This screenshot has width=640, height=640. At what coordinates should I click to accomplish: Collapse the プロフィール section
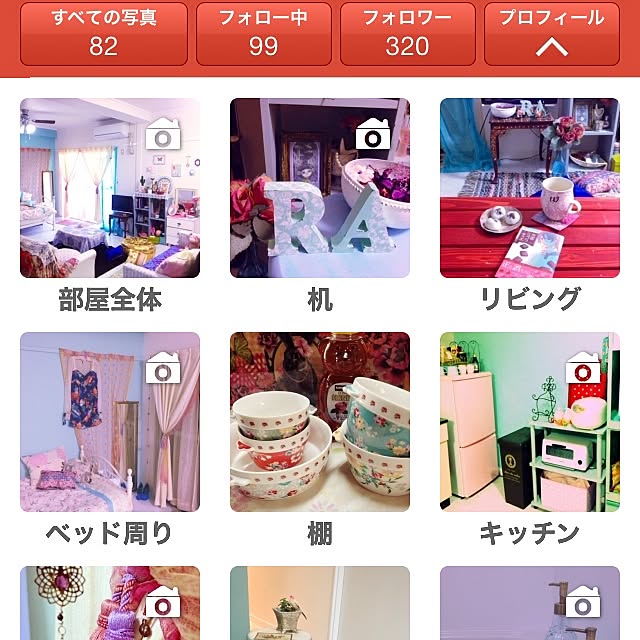(551, 34)
